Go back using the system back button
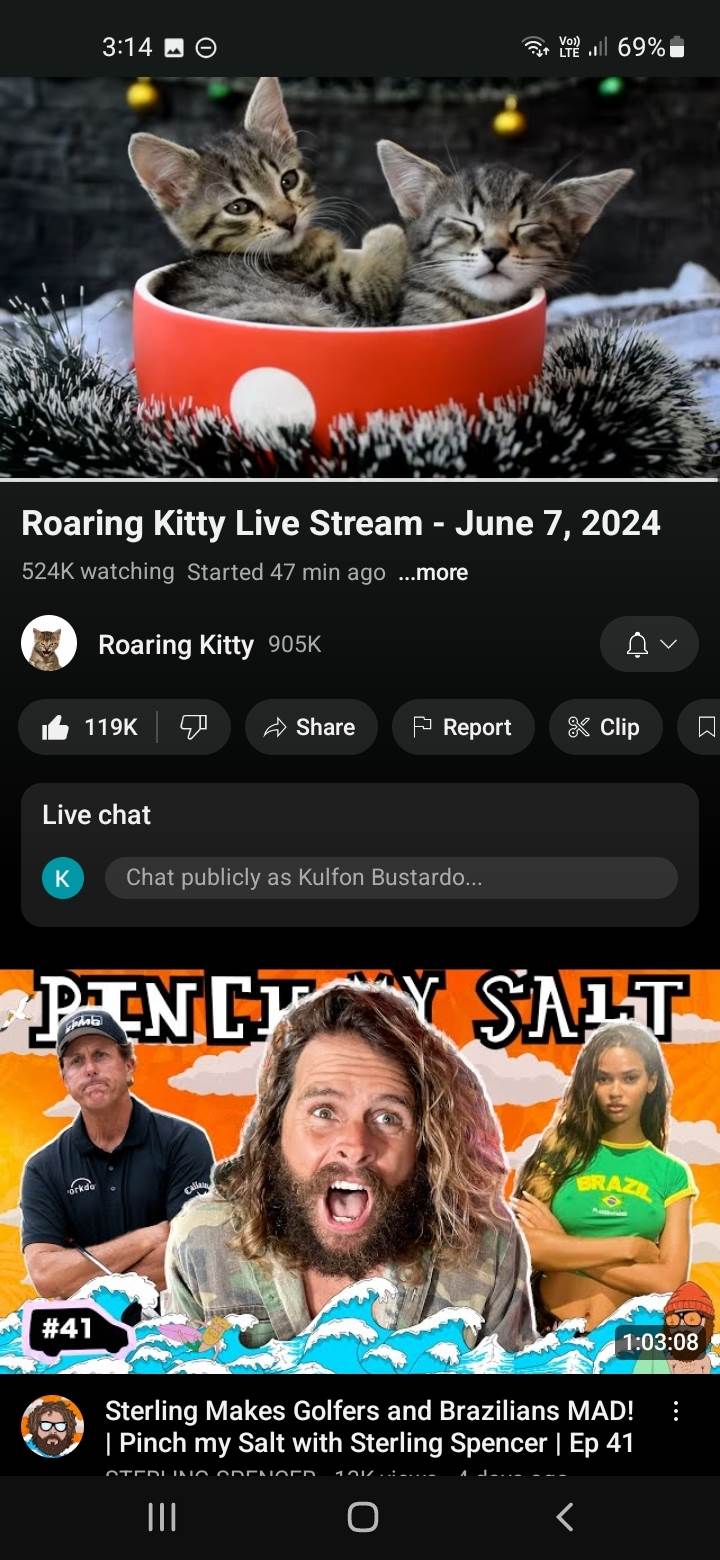 coord(565,1517)
